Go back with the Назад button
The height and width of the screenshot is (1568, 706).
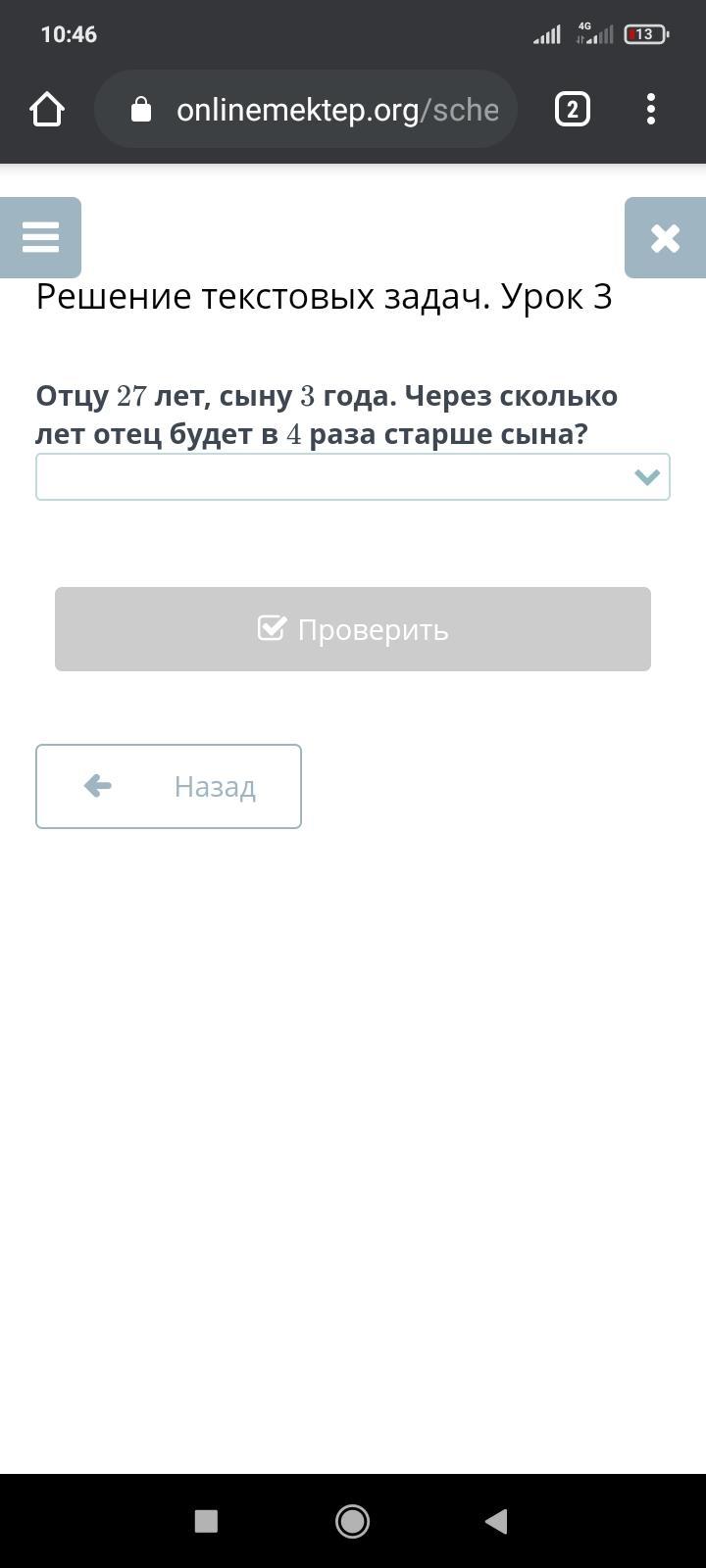tap(169, 786)
